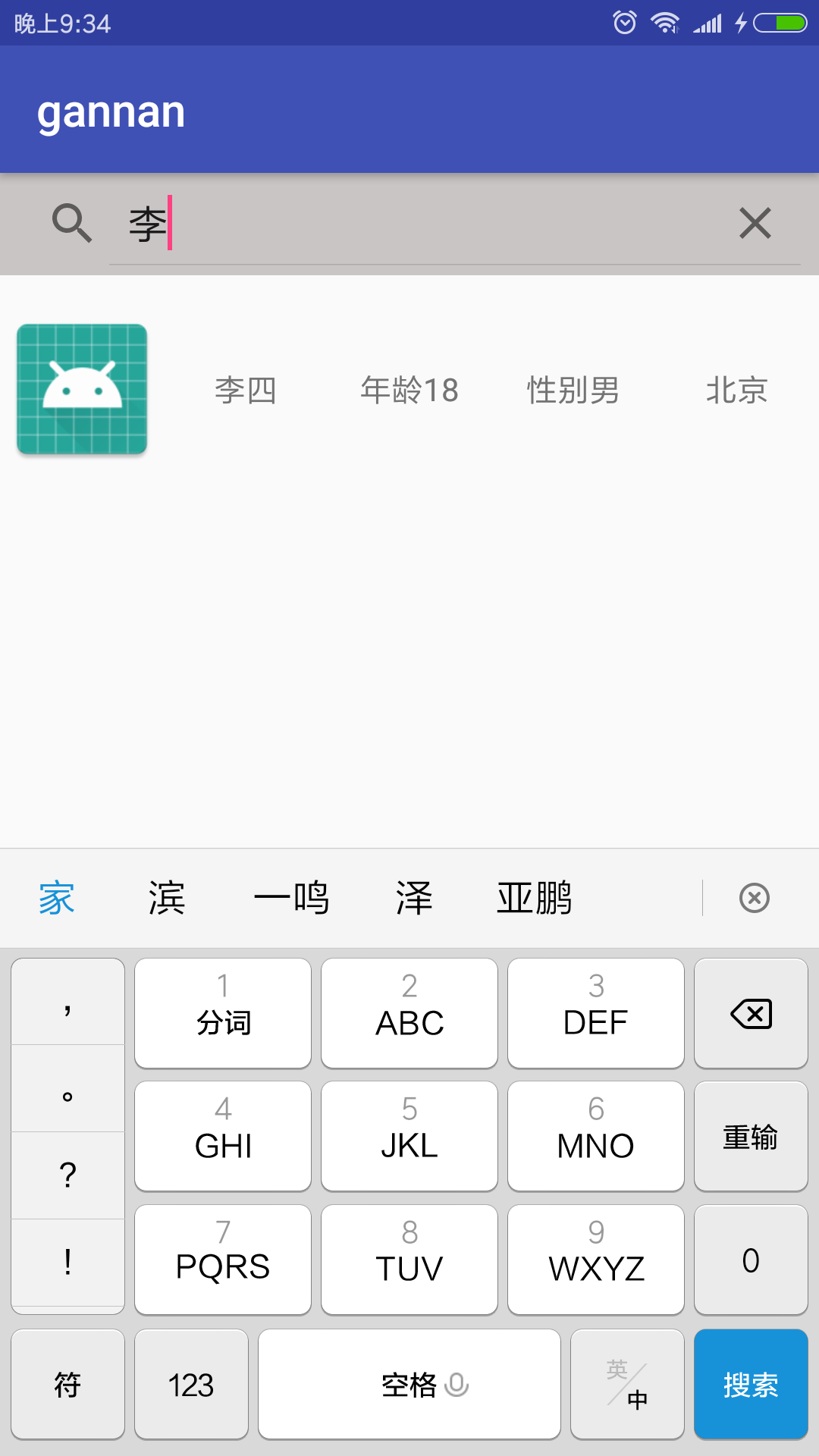
Task: Select the 滨 suggestion
Action: click(167, 899)
